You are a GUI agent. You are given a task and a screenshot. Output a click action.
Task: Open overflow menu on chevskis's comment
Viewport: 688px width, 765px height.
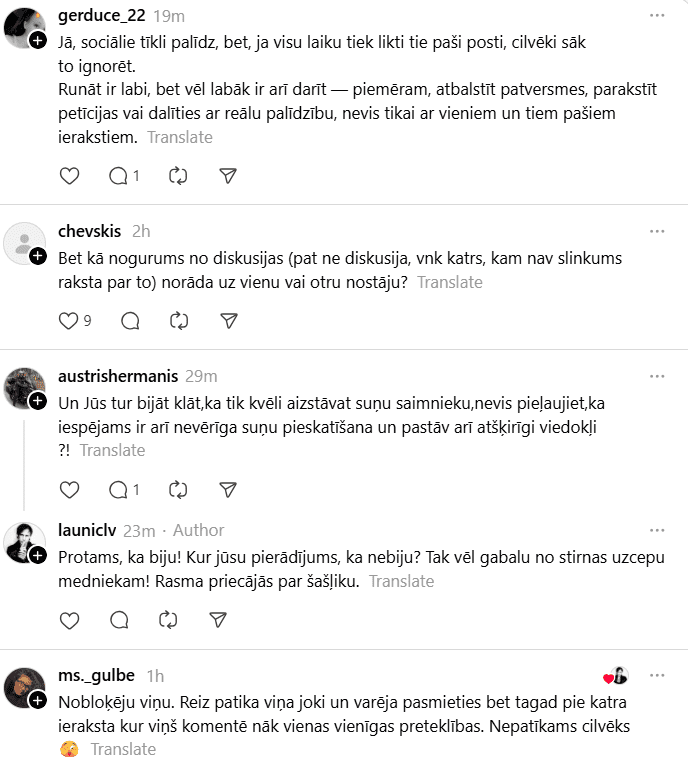[657, 231]
